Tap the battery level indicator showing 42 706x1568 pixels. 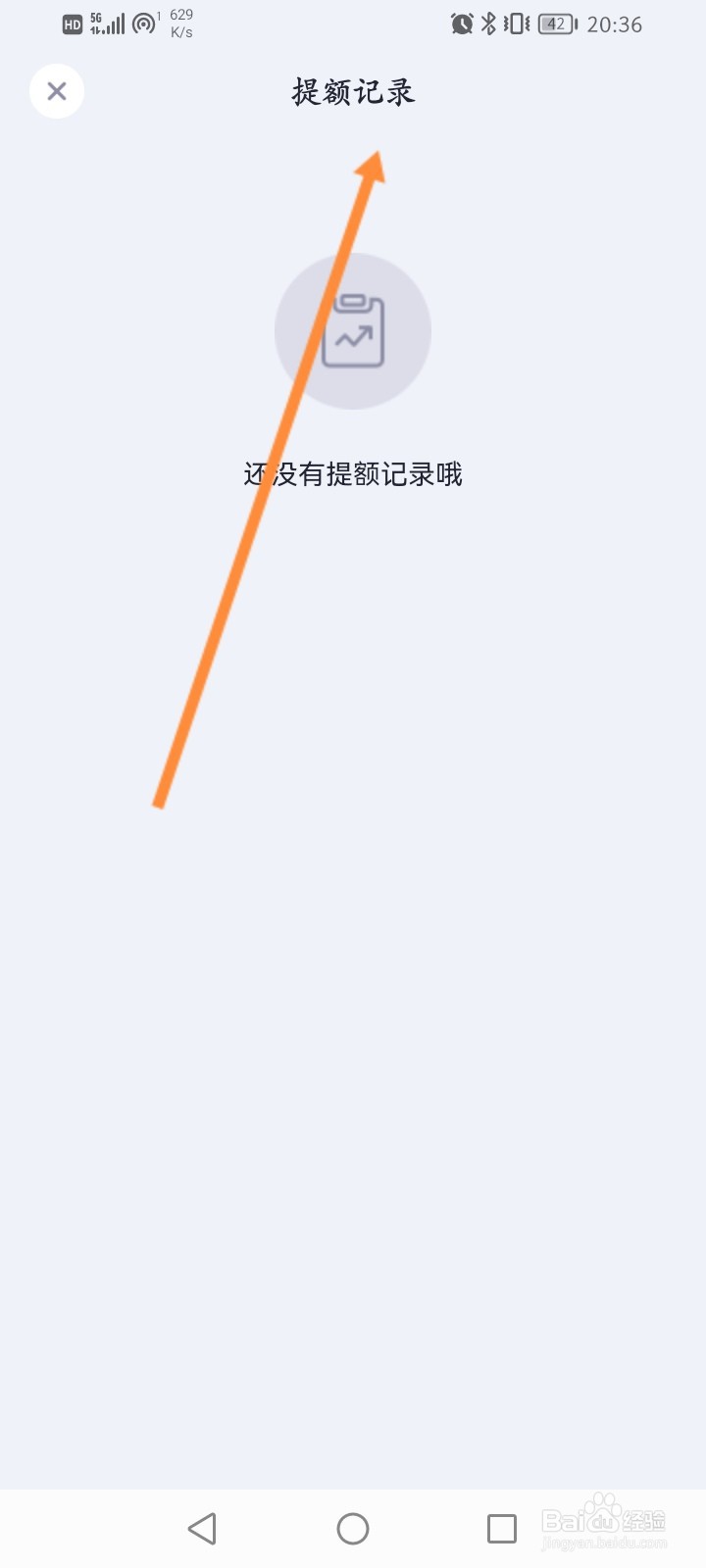557,24
